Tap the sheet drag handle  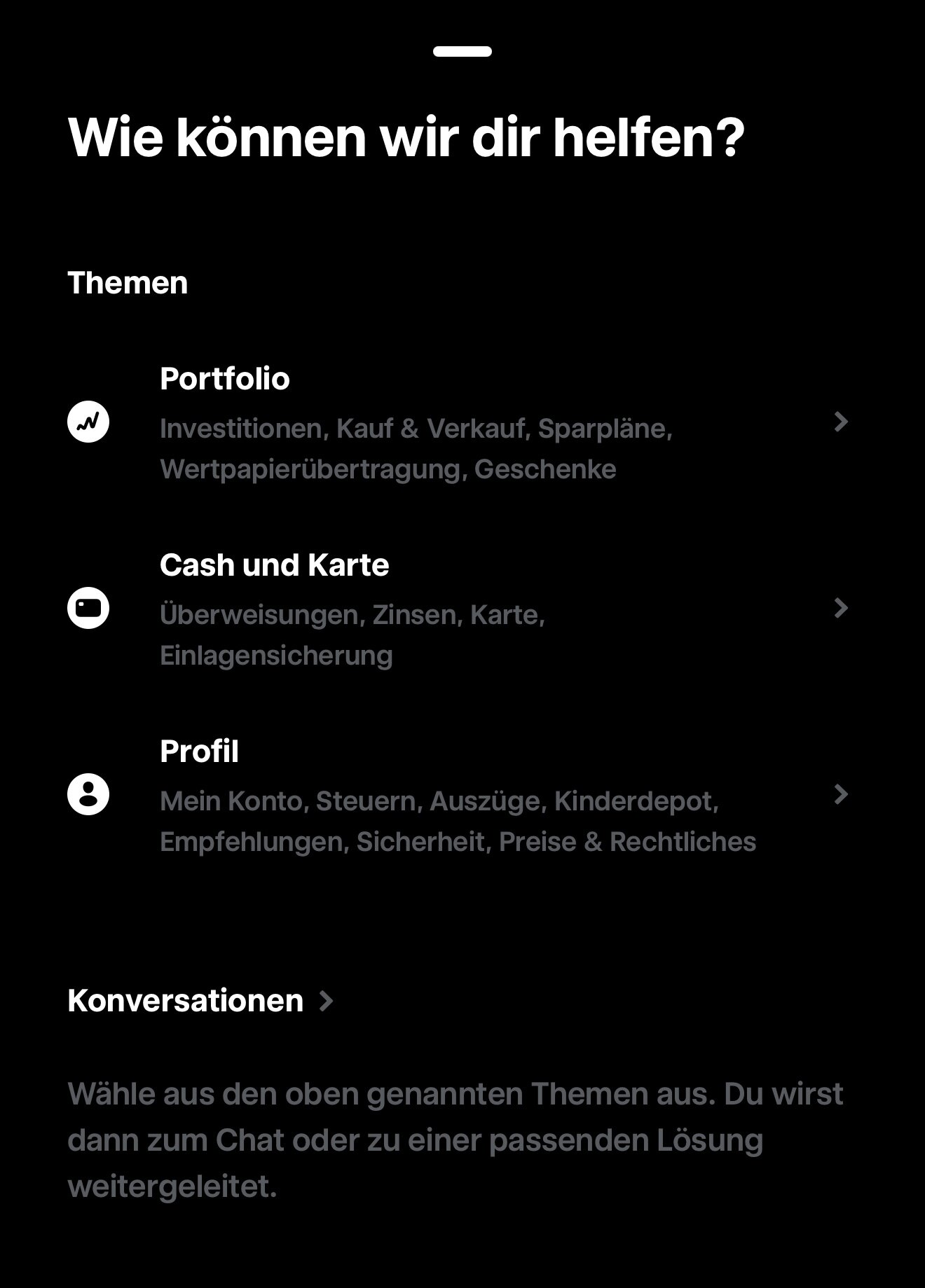click(x=463, y=51)
